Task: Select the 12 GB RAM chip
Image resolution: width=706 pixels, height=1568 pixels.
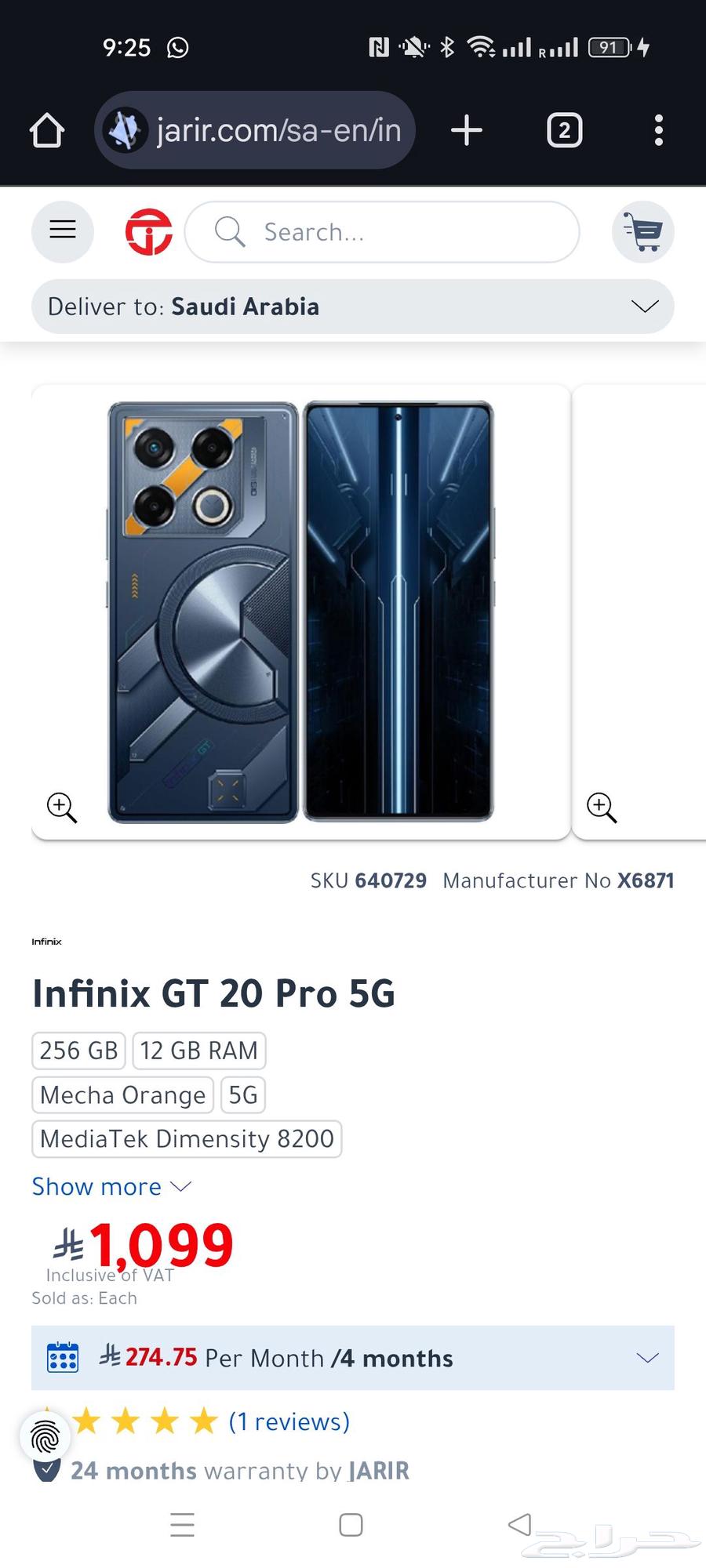Action: [198, 1051]
